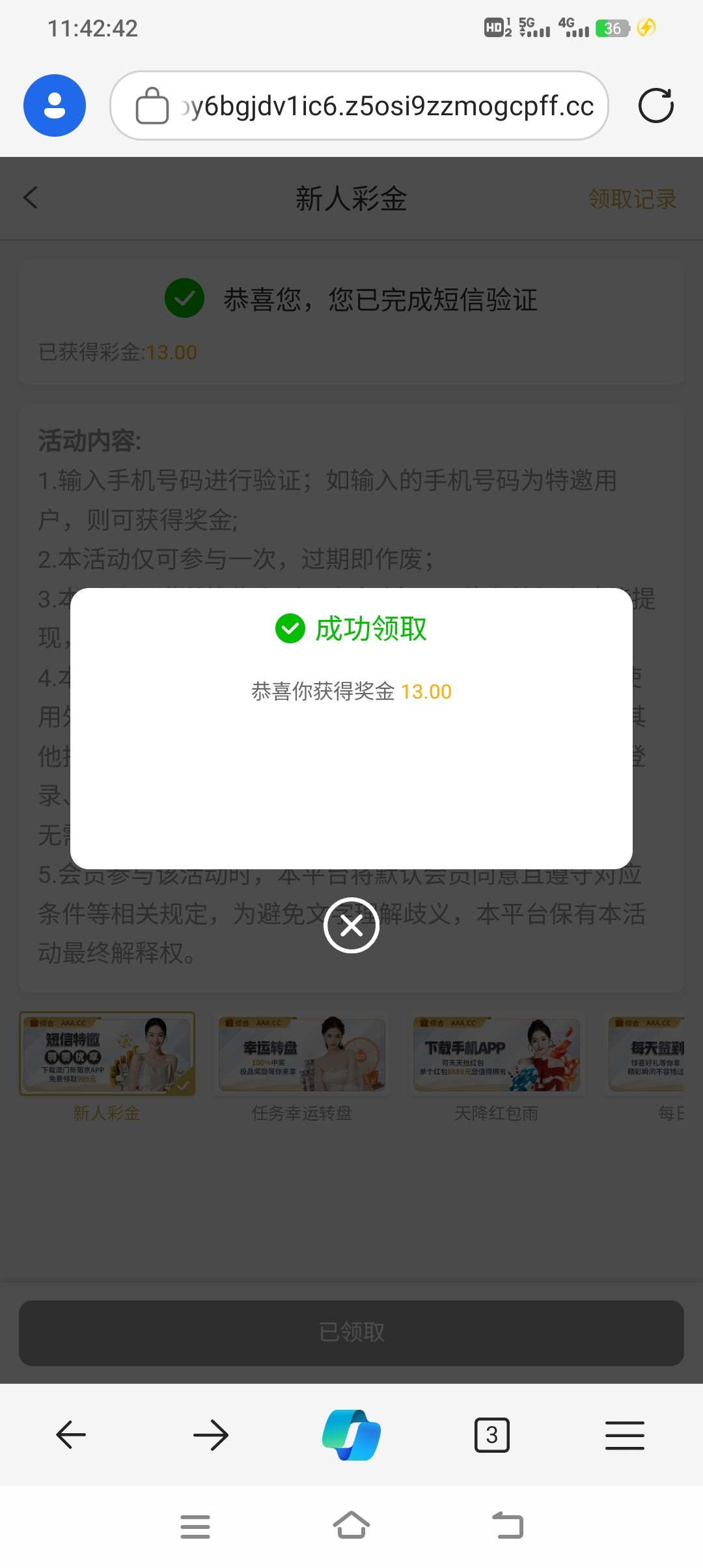The width and height of the screenshot is (703, 1568).
Task: Navigate forward in the browser toolbar
Action: (211, 1435)
